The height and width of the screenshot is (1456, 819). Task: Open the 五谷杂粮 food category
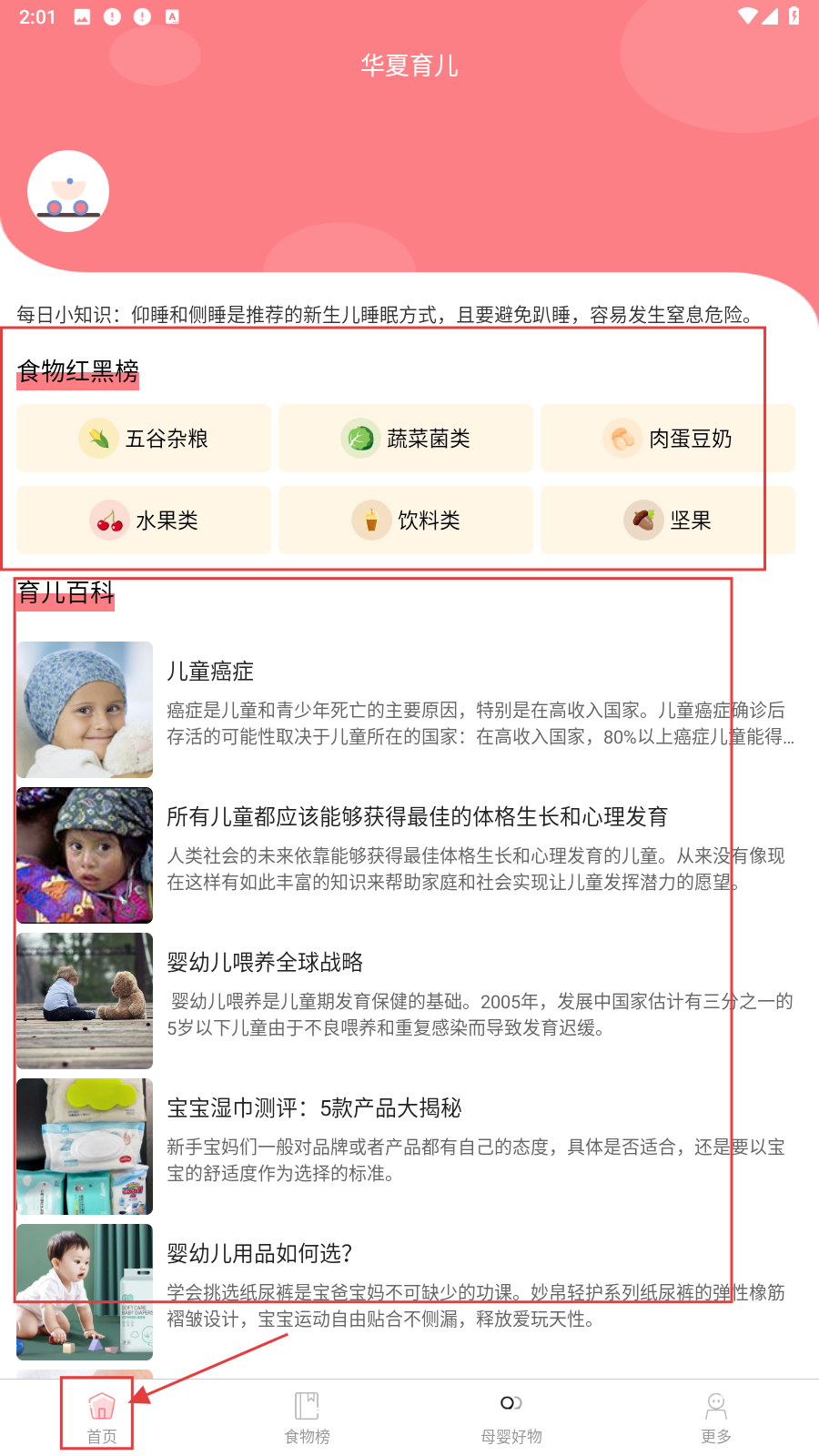[x=144, y=439]
